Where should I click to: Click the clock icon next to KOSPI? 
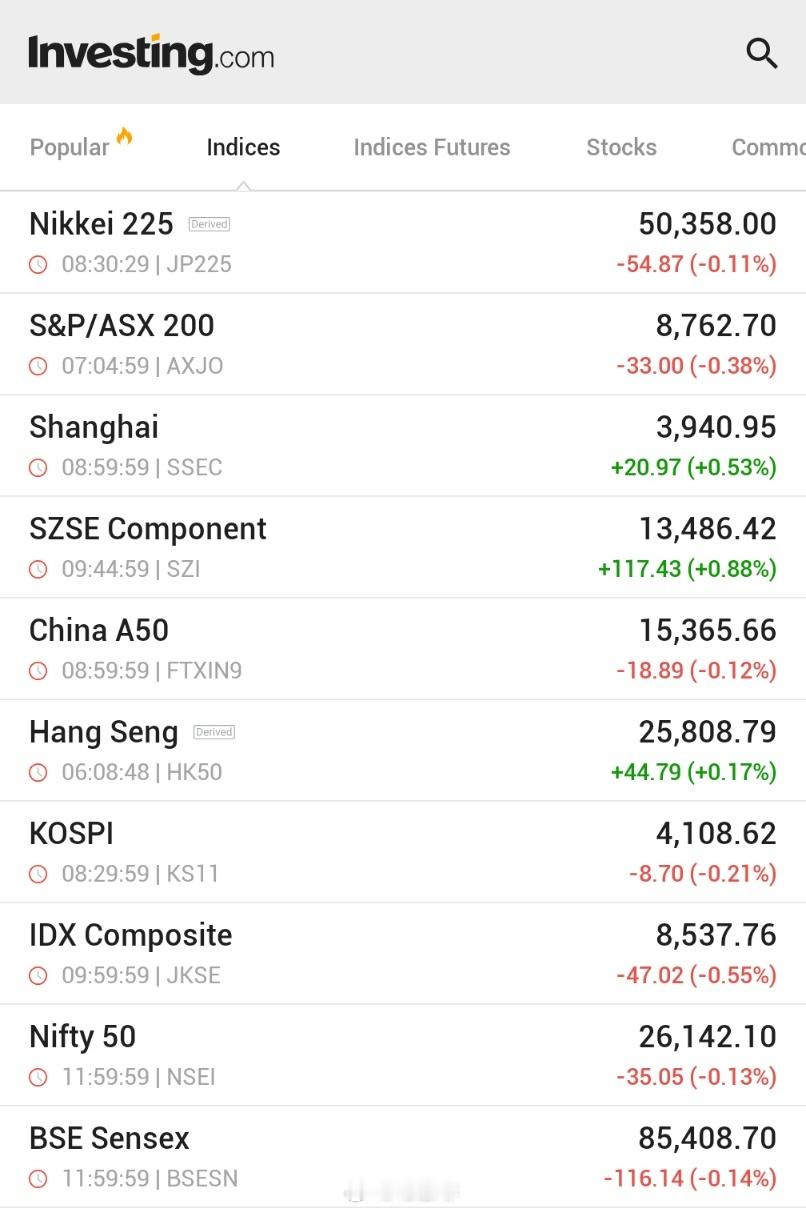pyautogui.click(x=37, y=873)
